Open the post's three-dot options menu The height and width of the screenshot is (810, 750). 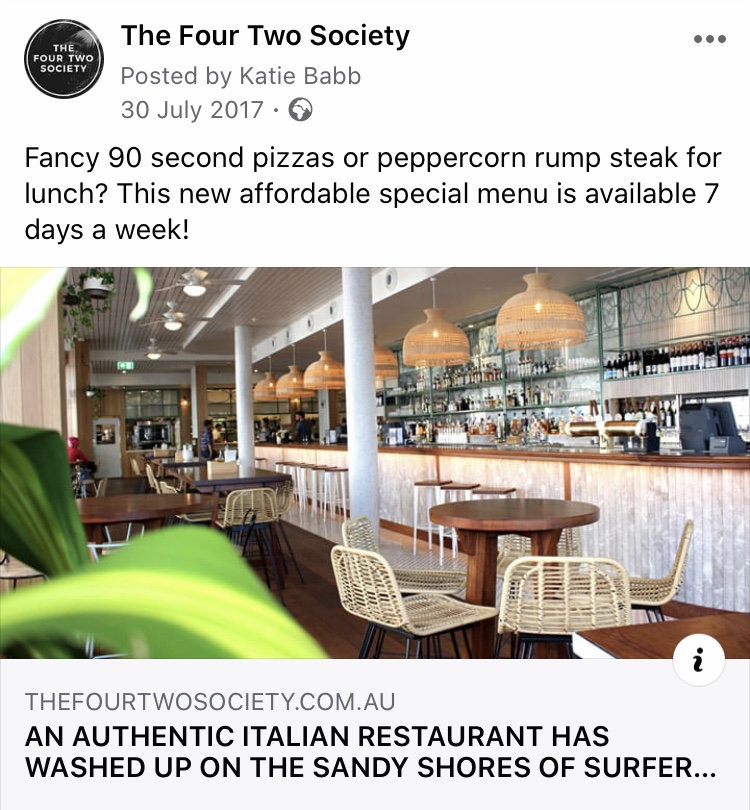(709, 39)
